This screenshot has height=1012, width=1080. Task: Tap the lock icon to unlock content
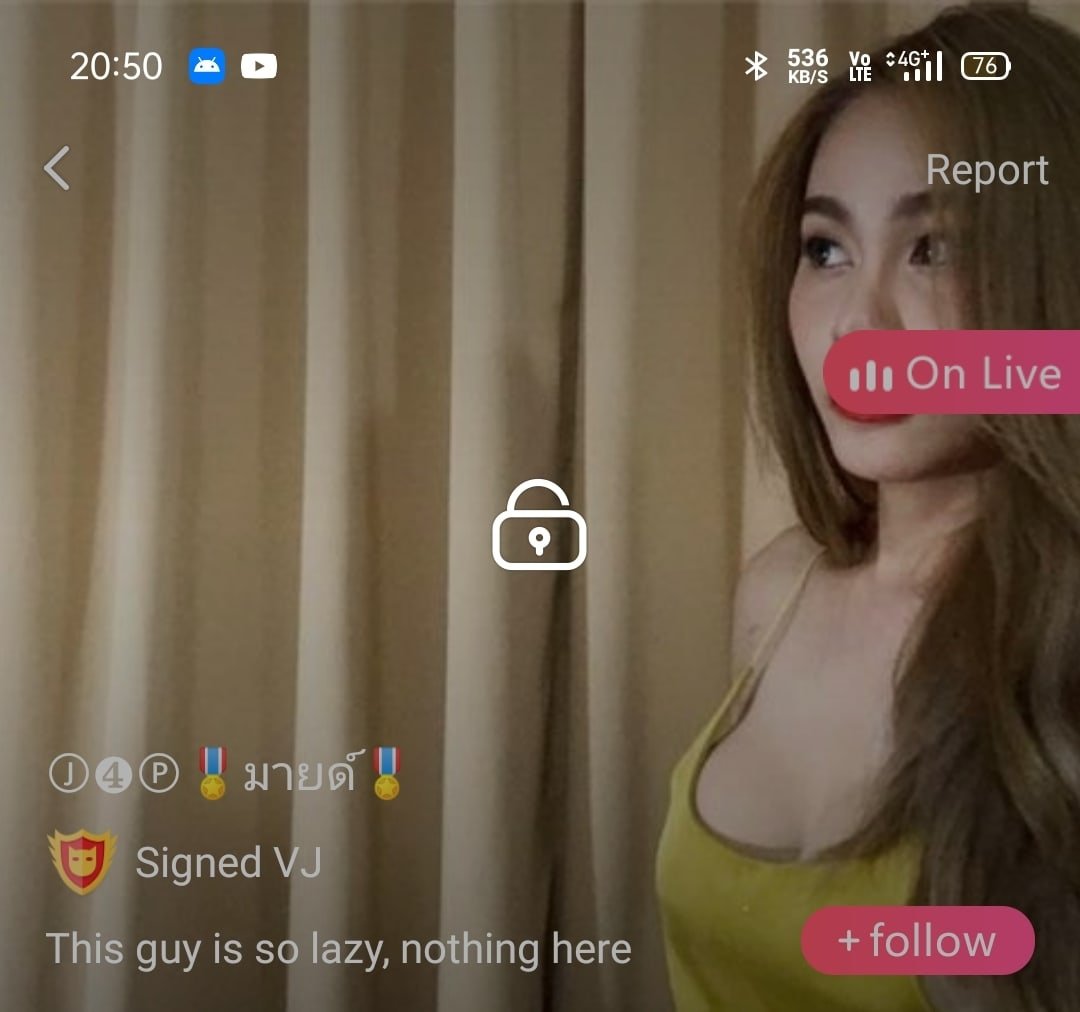(x=539, y=526)
